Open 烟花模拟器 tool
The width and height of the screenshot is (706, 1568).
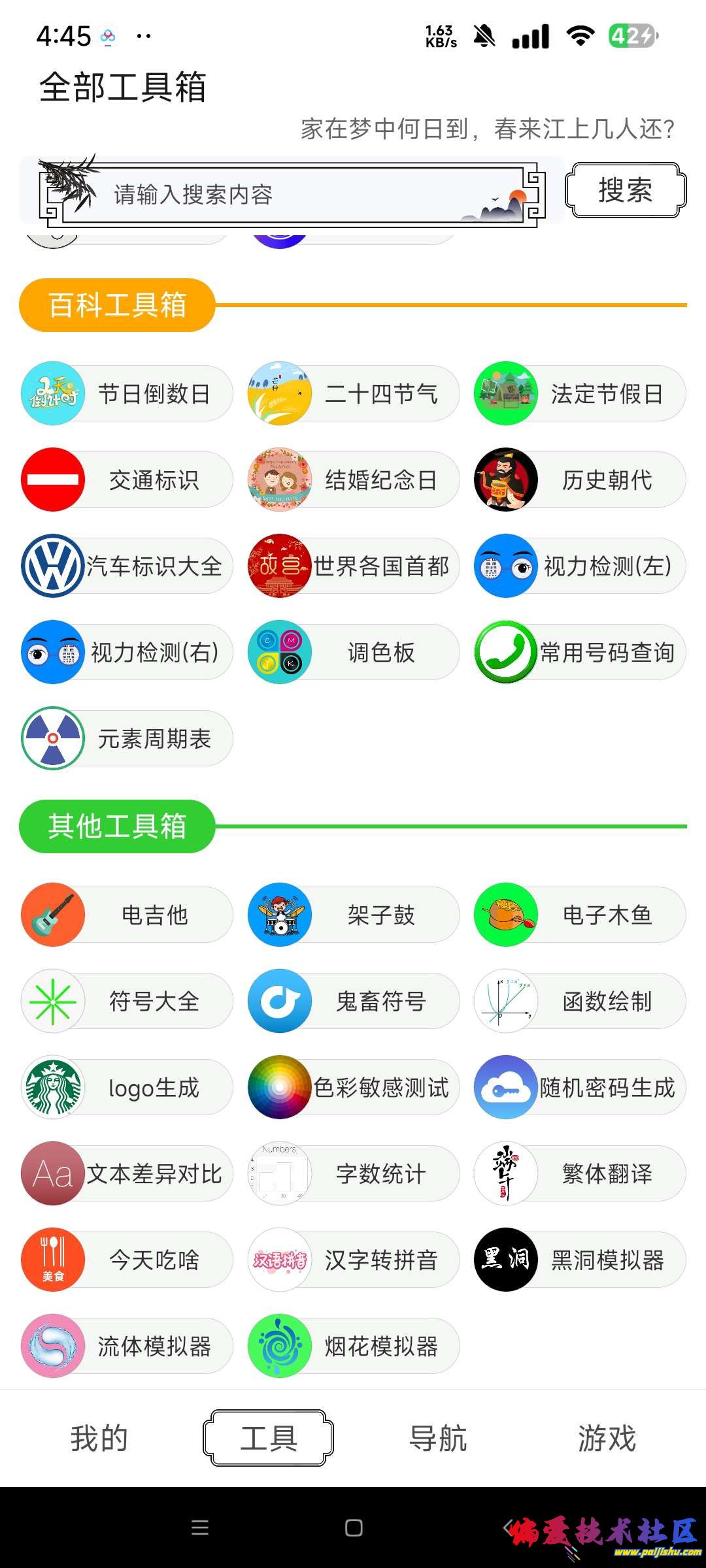coord(354,1347)
